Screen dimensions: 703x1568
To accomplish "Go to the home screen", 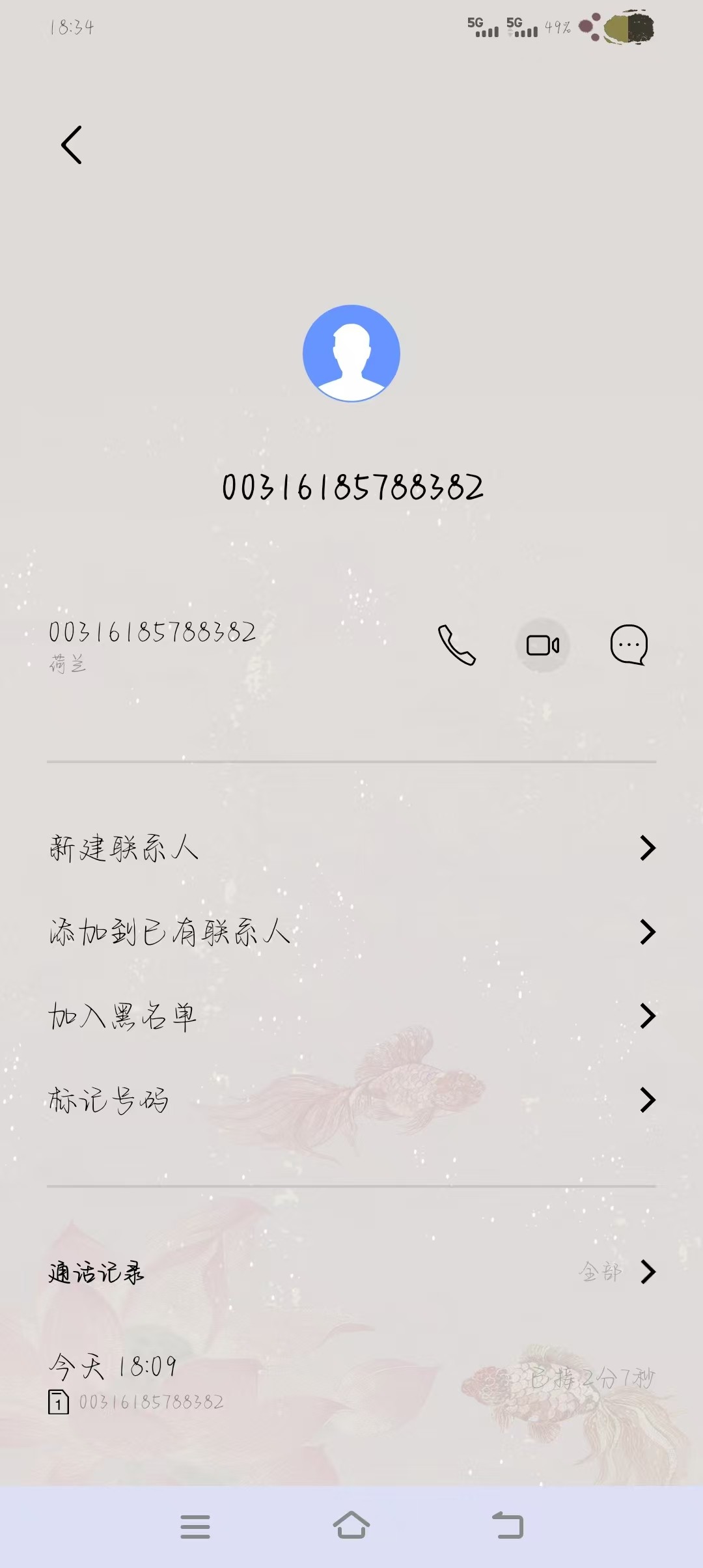I will tap(351, 1525).
